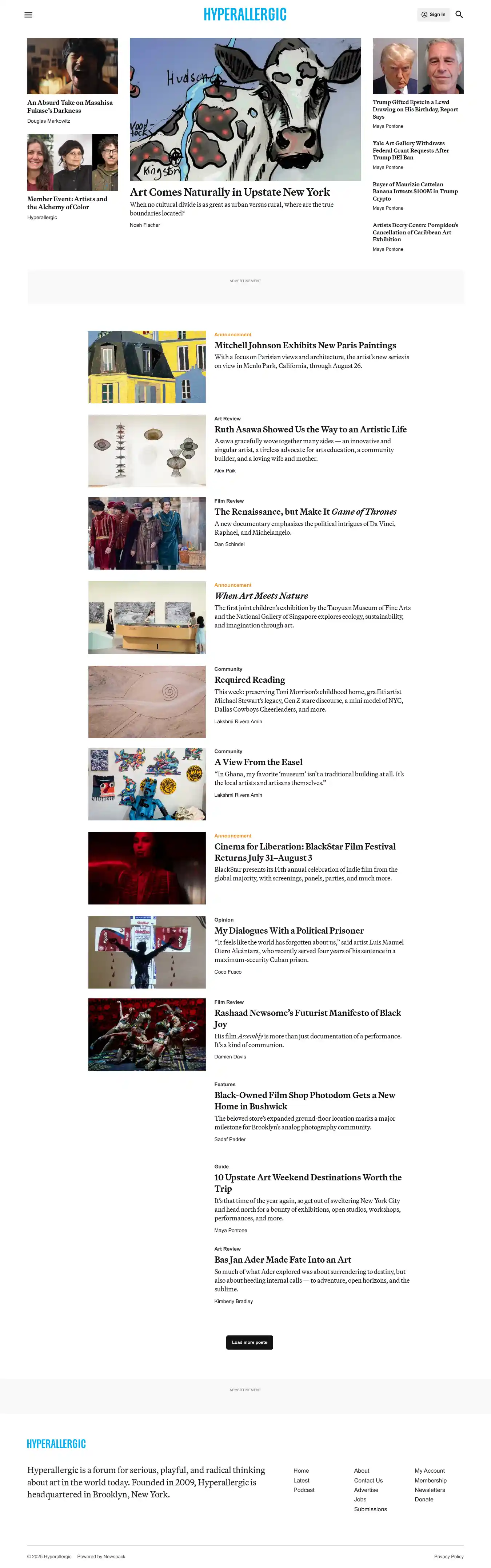Open the Centre Pompidou Caribbean exhibition article
The image size is (491, 1568).
click(x=415, y=232)
